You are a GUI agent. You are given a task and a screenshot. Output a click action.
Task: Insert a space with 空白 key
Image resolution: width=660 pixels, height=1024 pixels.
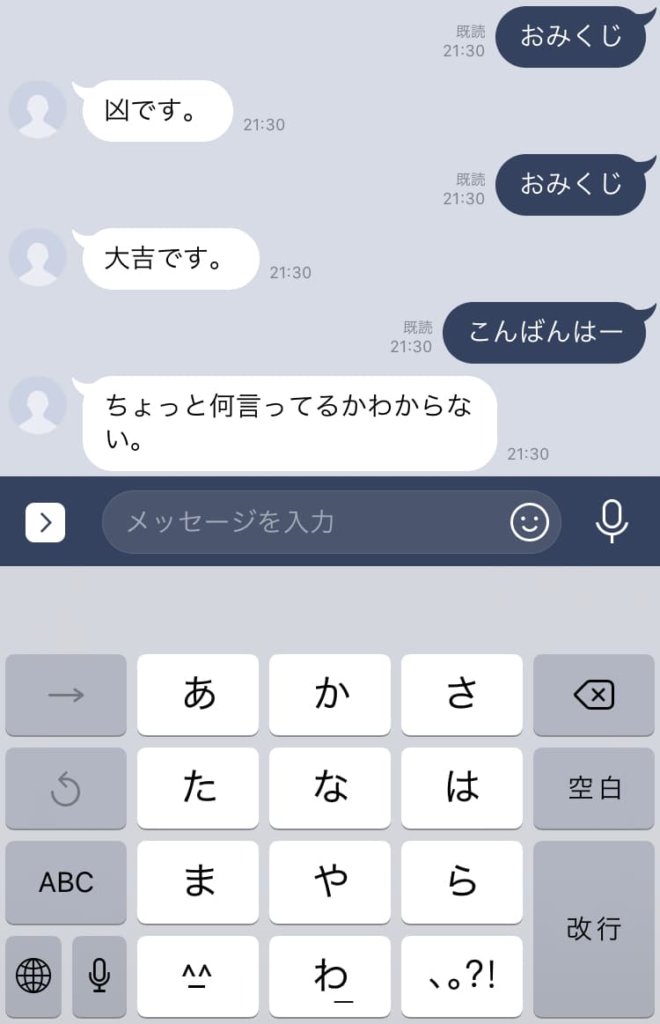(594, 788)
